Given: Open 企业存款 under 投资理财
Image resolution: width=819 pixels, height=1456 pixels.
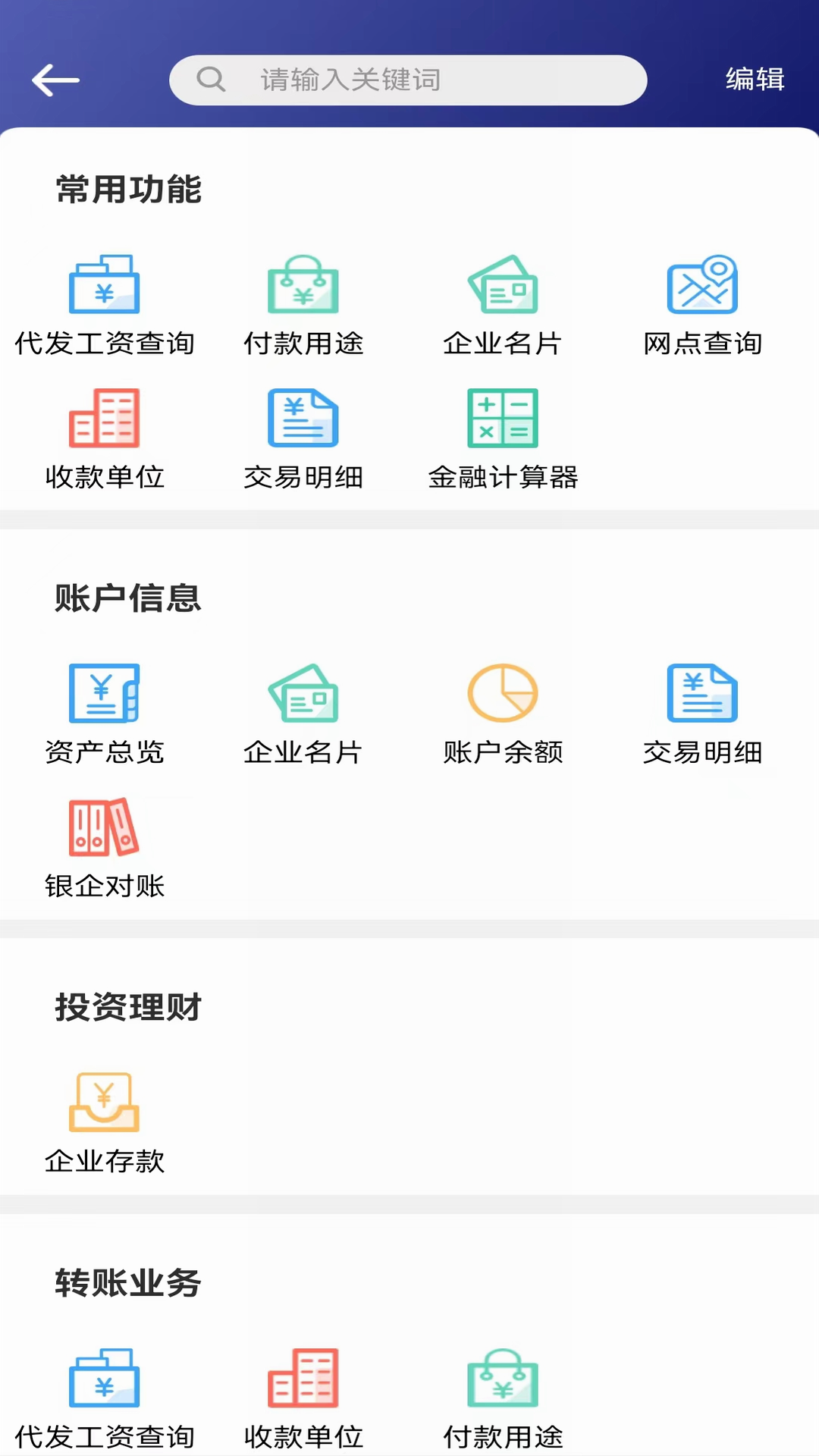Looking at the screenshot, I should click(x=105, y=1122).
